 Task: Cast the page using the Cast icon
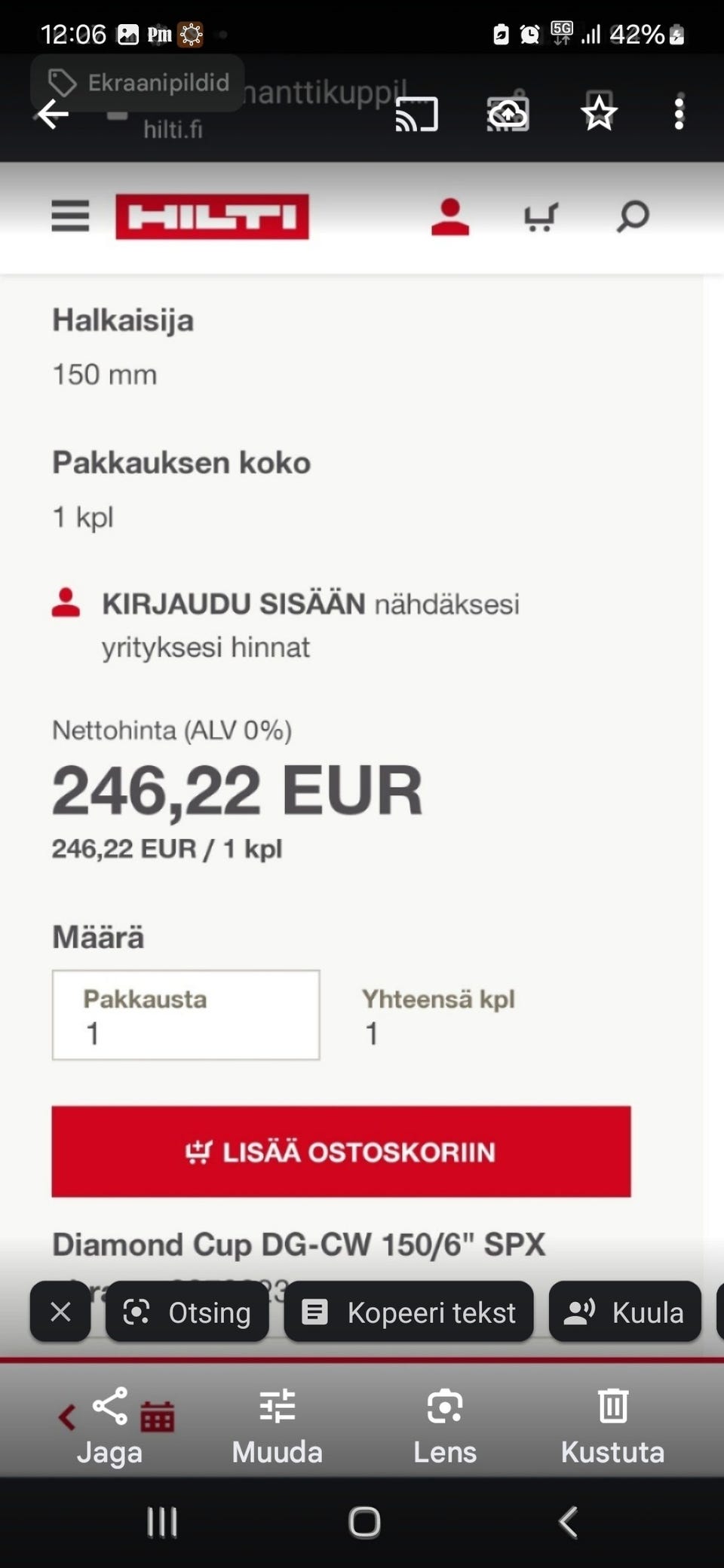pos(417,113)
